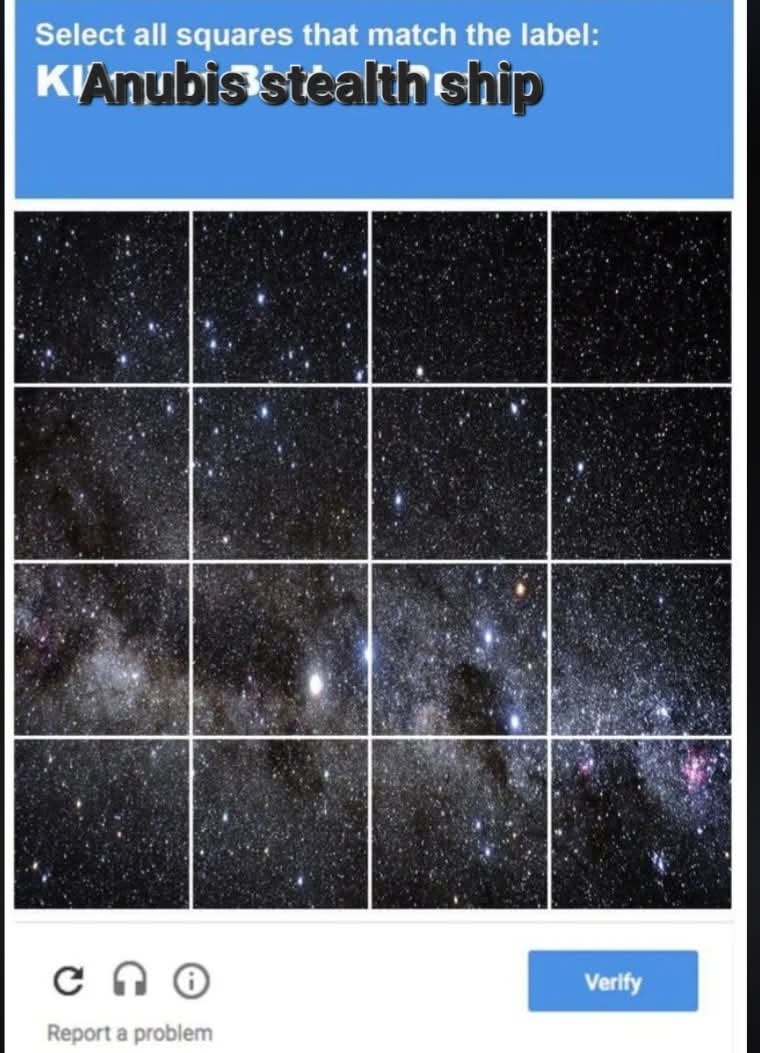Select the tile with the orange star
The image size is (760, 1053).
click(460, 649)
